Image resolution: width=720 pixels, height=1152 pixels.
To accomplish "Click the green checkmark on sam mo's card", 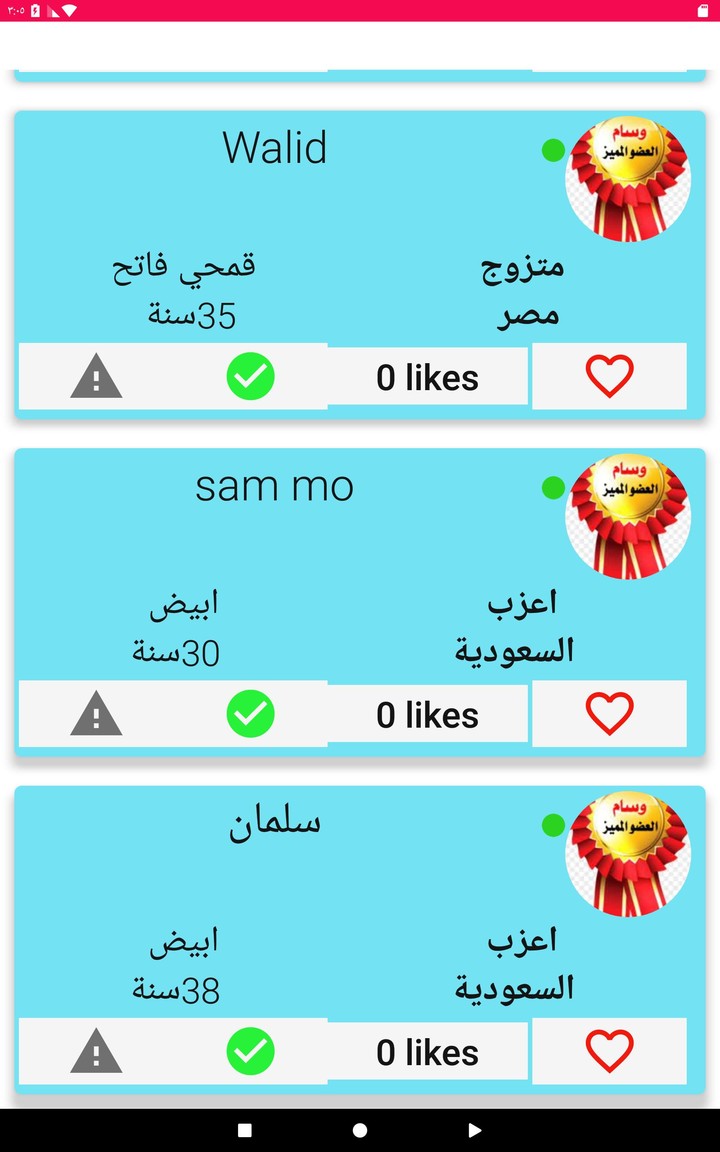I will [x=251, y=714].
